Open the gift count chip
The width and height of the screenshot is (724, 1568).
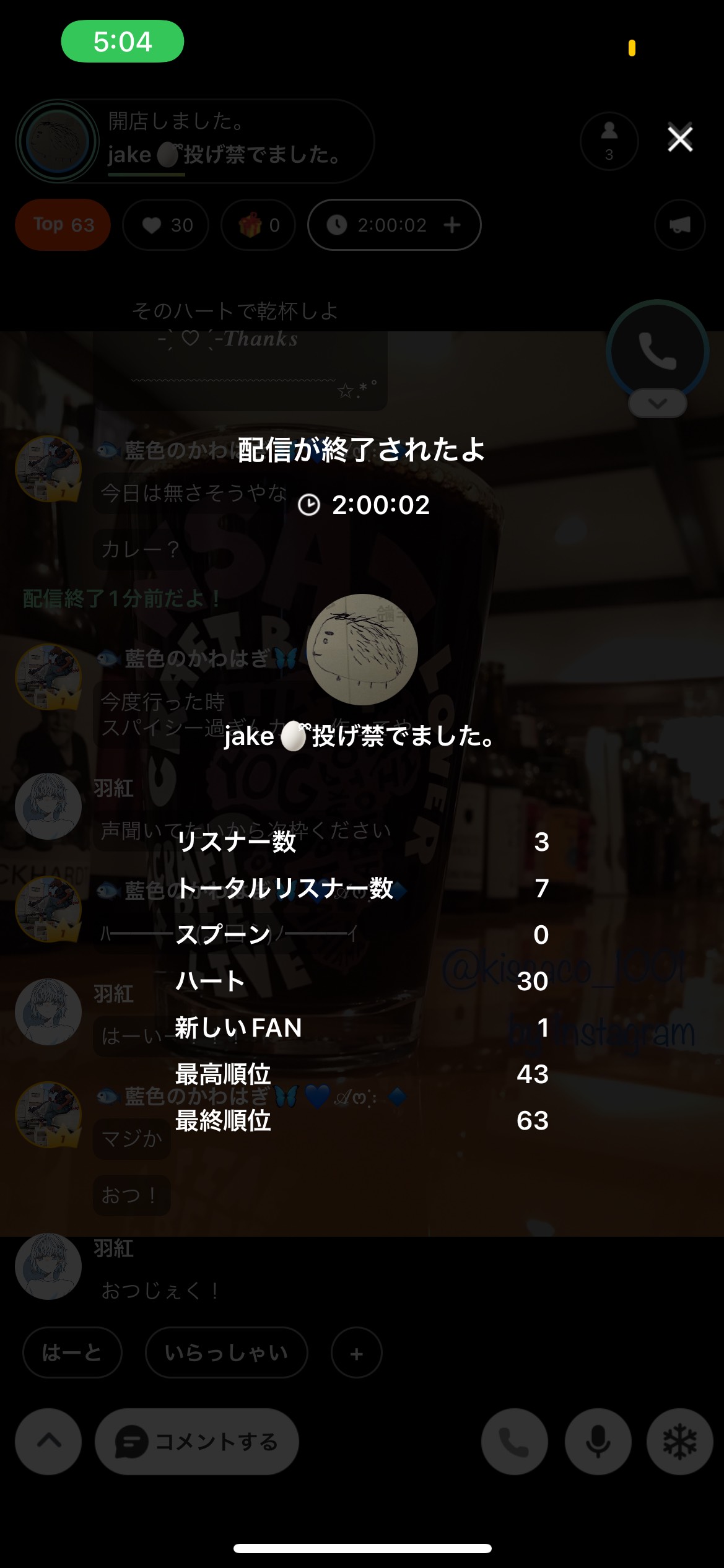(x=258, y=225)
